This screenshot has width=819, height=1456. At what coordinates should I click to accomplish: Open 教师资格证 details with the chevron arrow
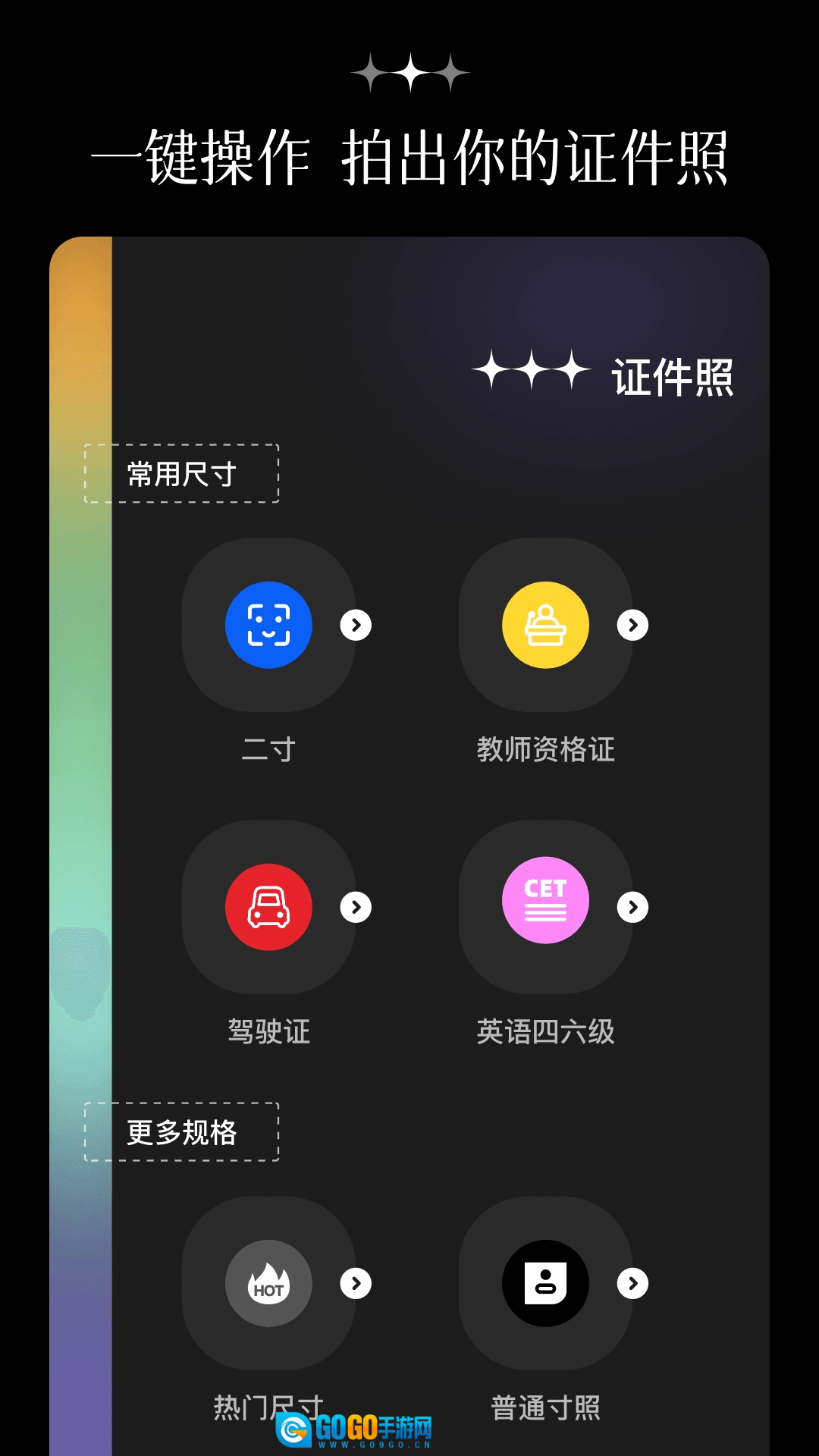click(x=633, y=624)
